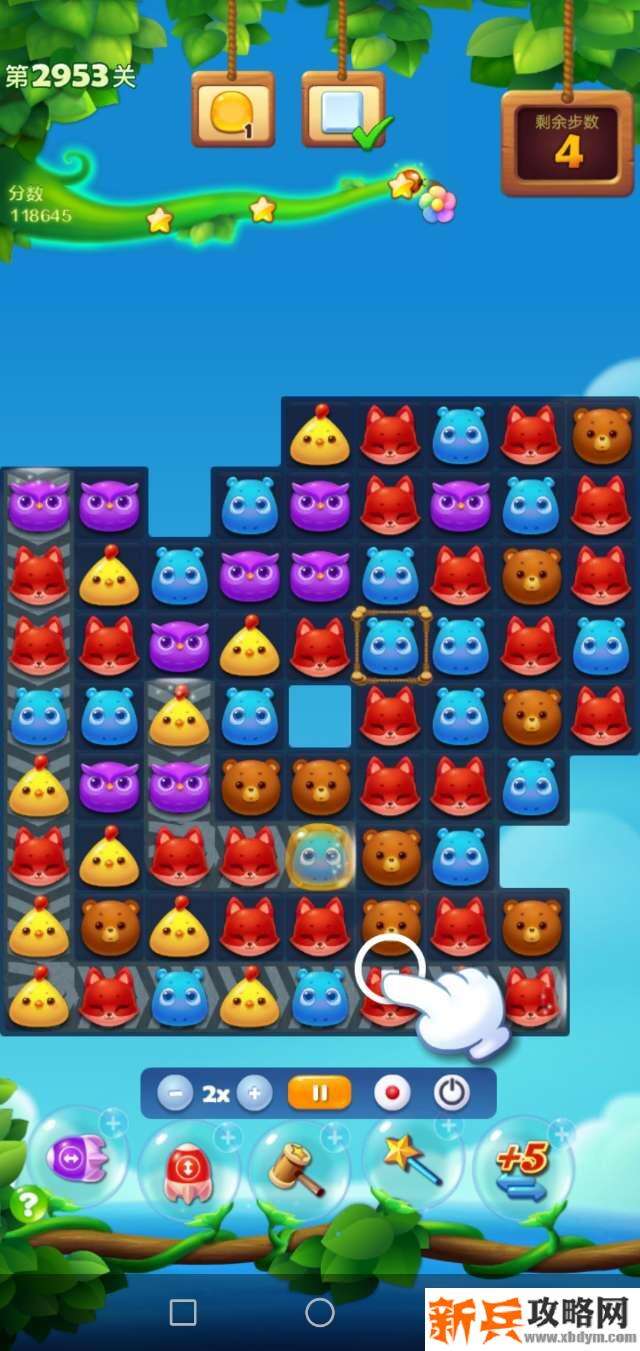Tap the bubble-wrapped blue creature tile
640x1351 pixels.
pyautogui.click(x=320, y=857)
